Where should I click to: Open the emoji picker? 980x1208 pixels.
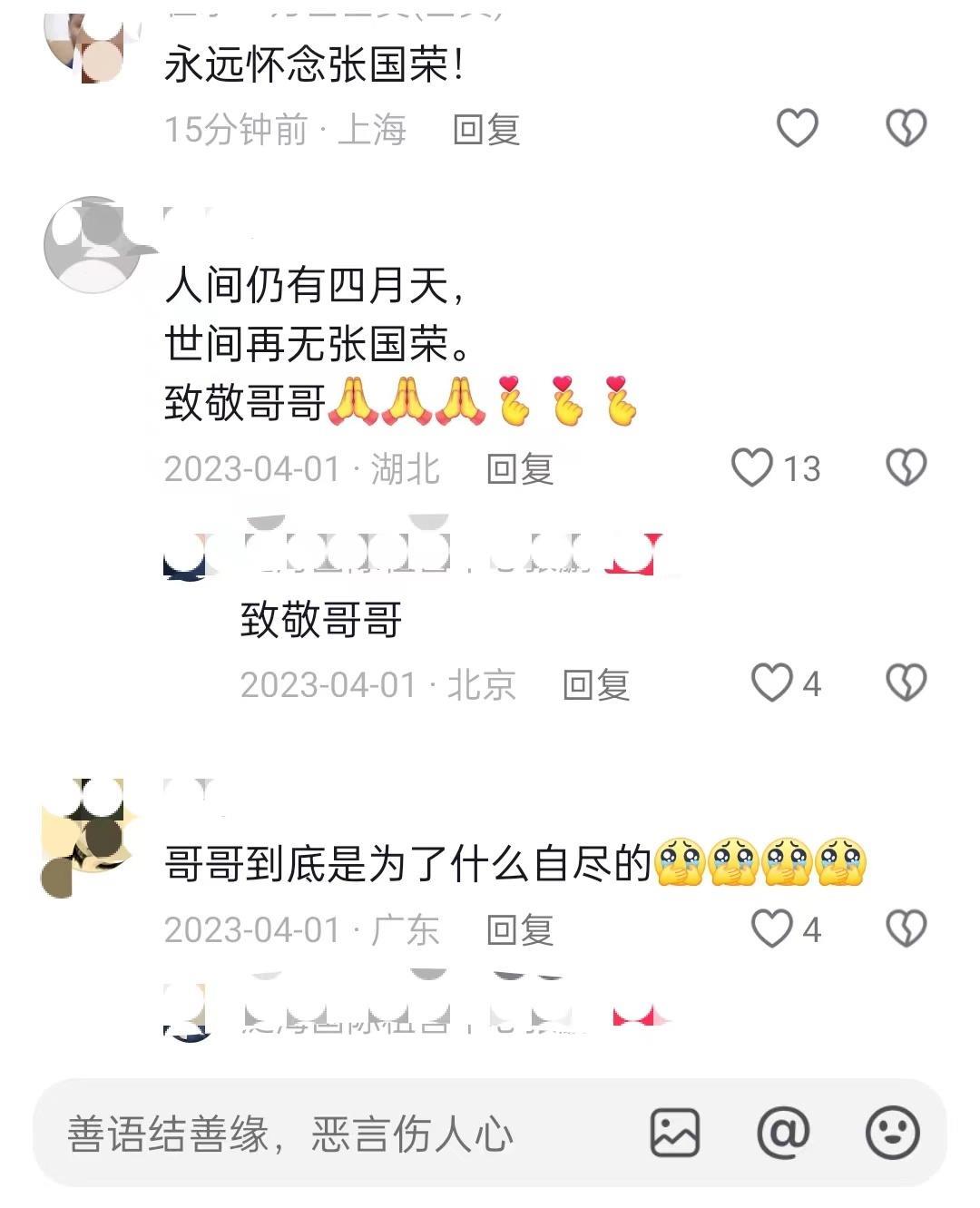(x=893, y=1133)
